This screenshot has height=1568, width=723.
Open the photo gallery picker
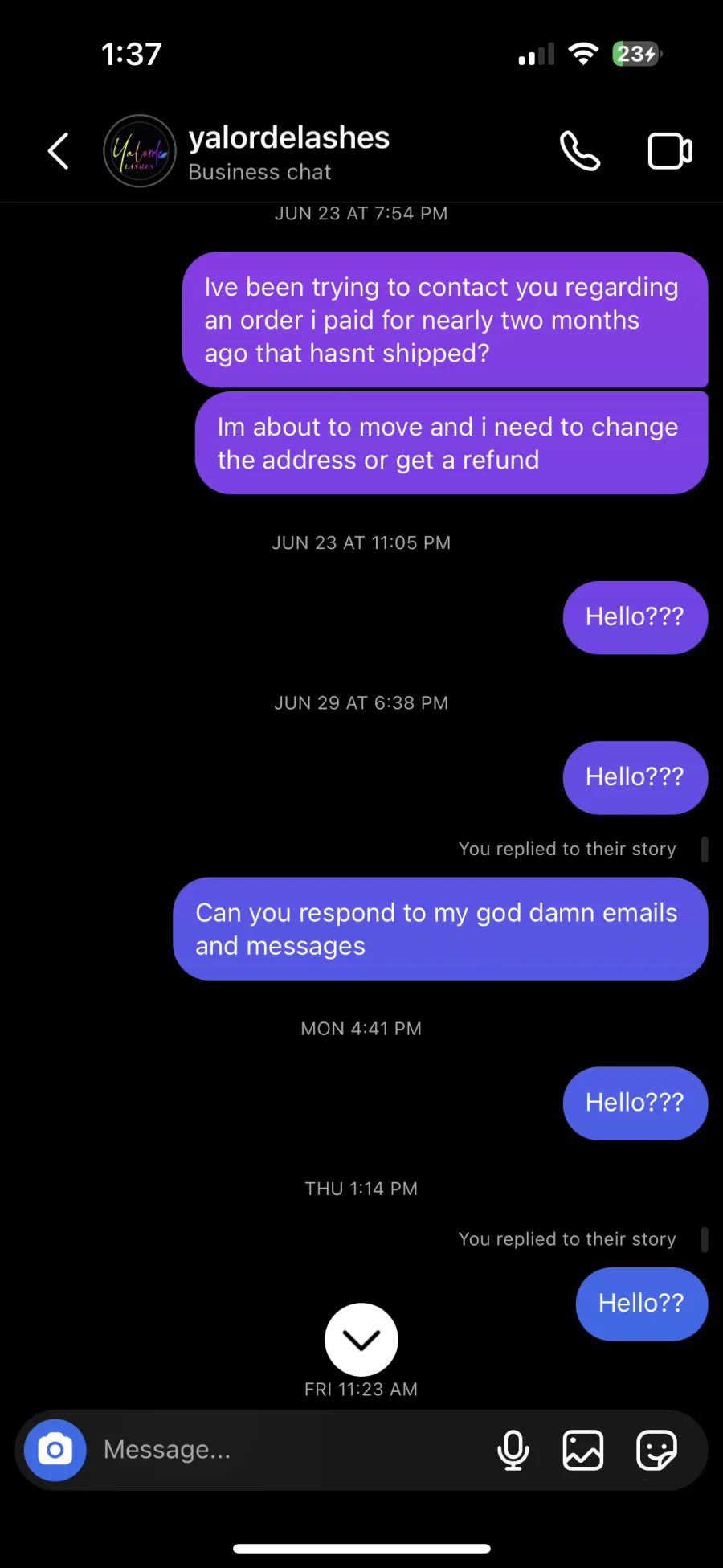pyautogui.click(x=583, y=1450)
